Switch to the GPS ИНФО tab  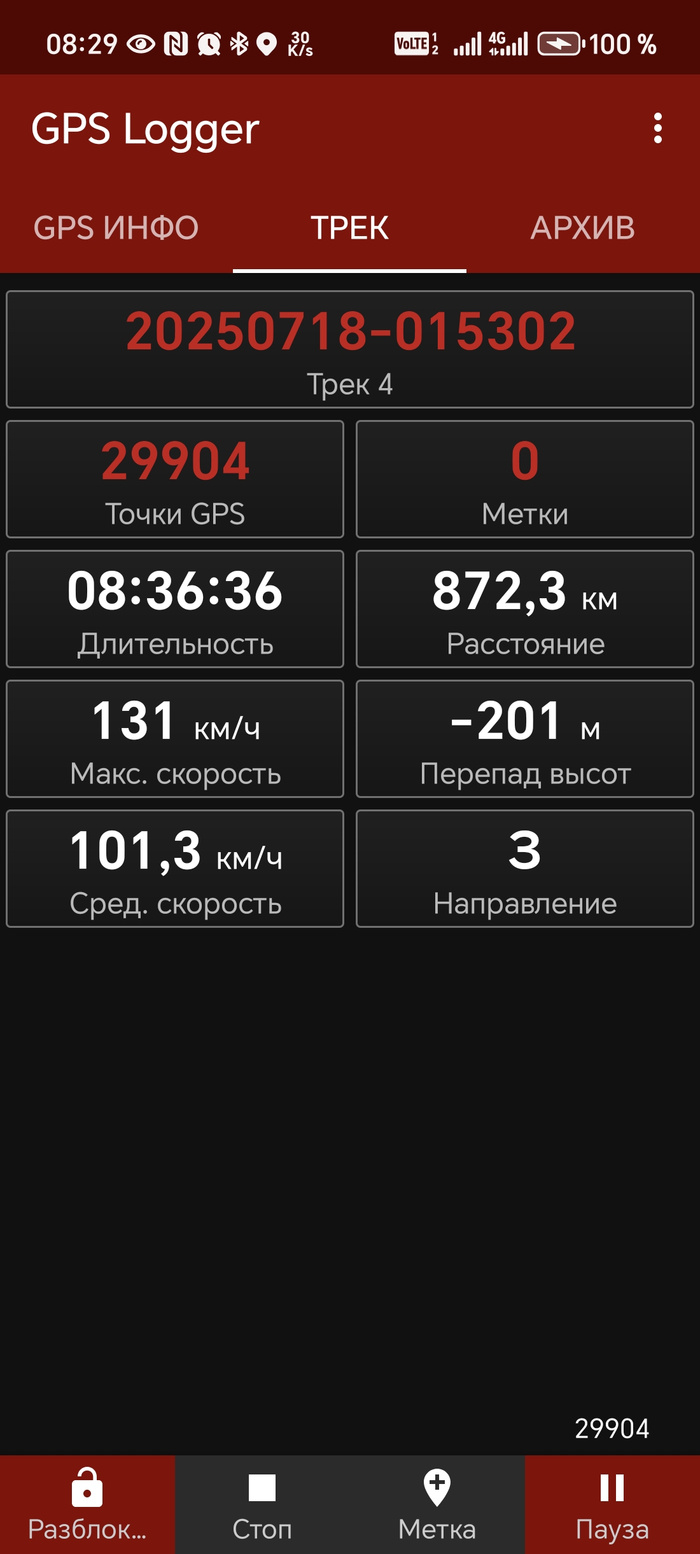point(116,228)
